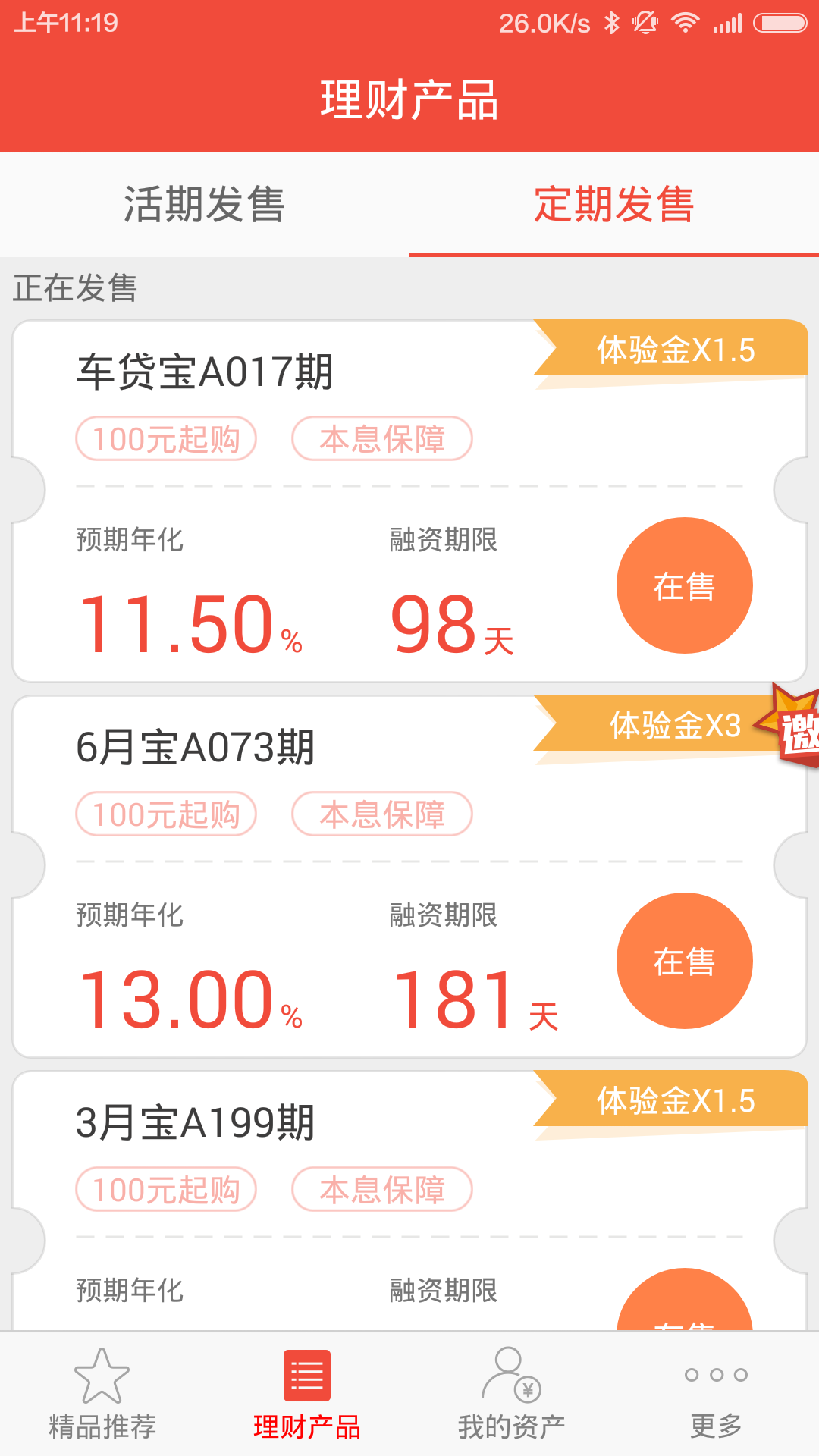Click the 正在发售 section header
The height and width of the screenshot is (1456, 819).
tap(76, 287)
